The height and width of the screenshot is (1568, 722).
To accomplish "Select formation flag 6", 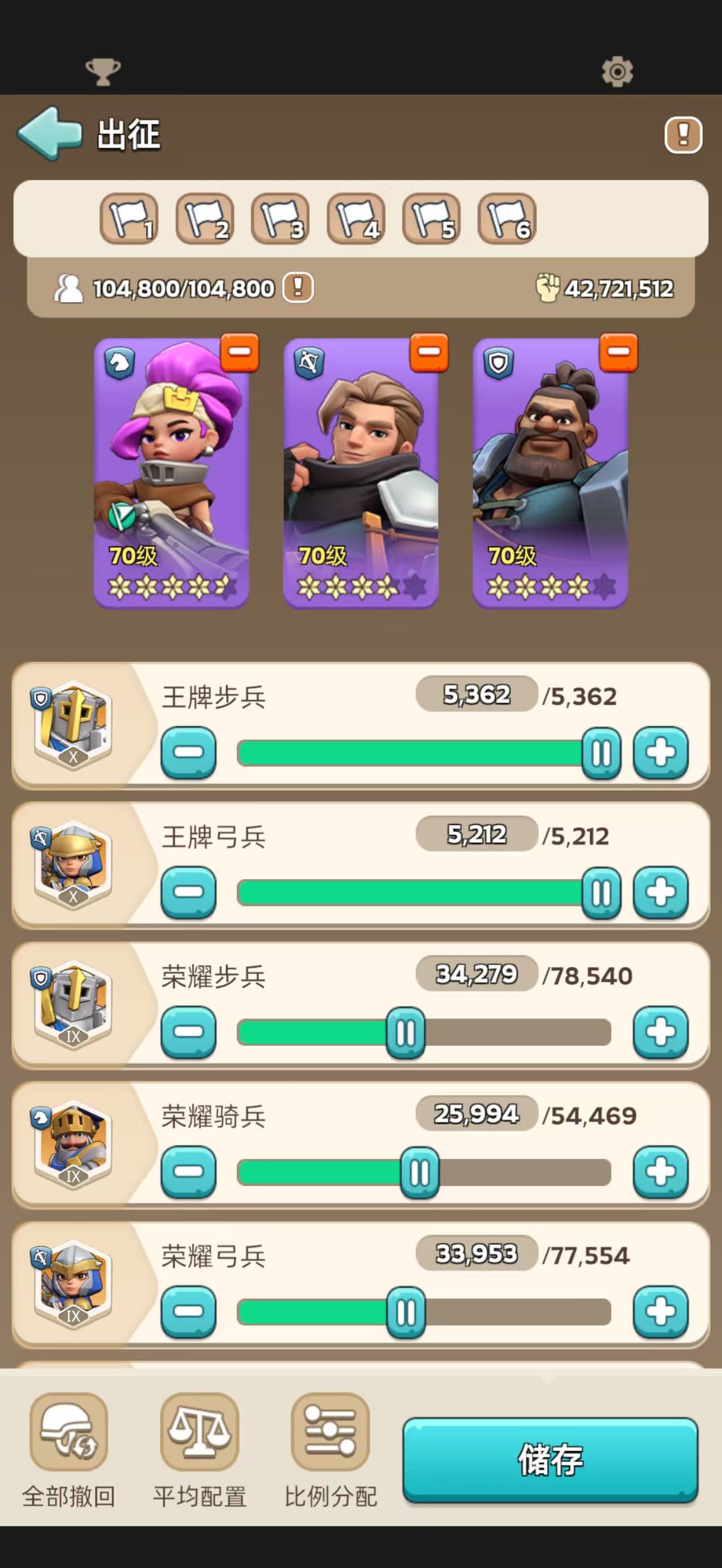I will (x=507, y=219).
